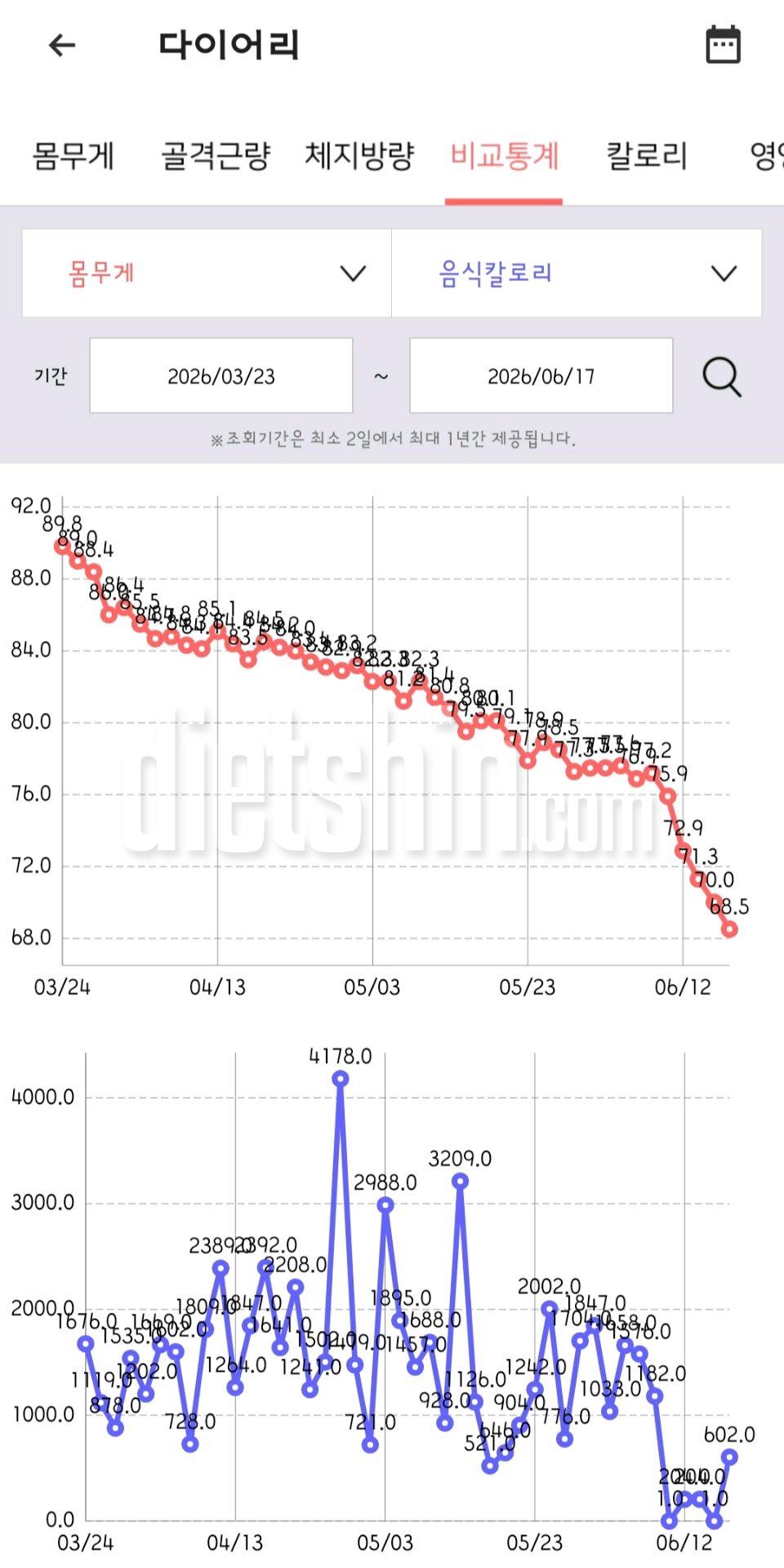Screen dimensions: 784x1568
Task: Switch to the 체지방량 tab
Action: click(x=359, y=155)
